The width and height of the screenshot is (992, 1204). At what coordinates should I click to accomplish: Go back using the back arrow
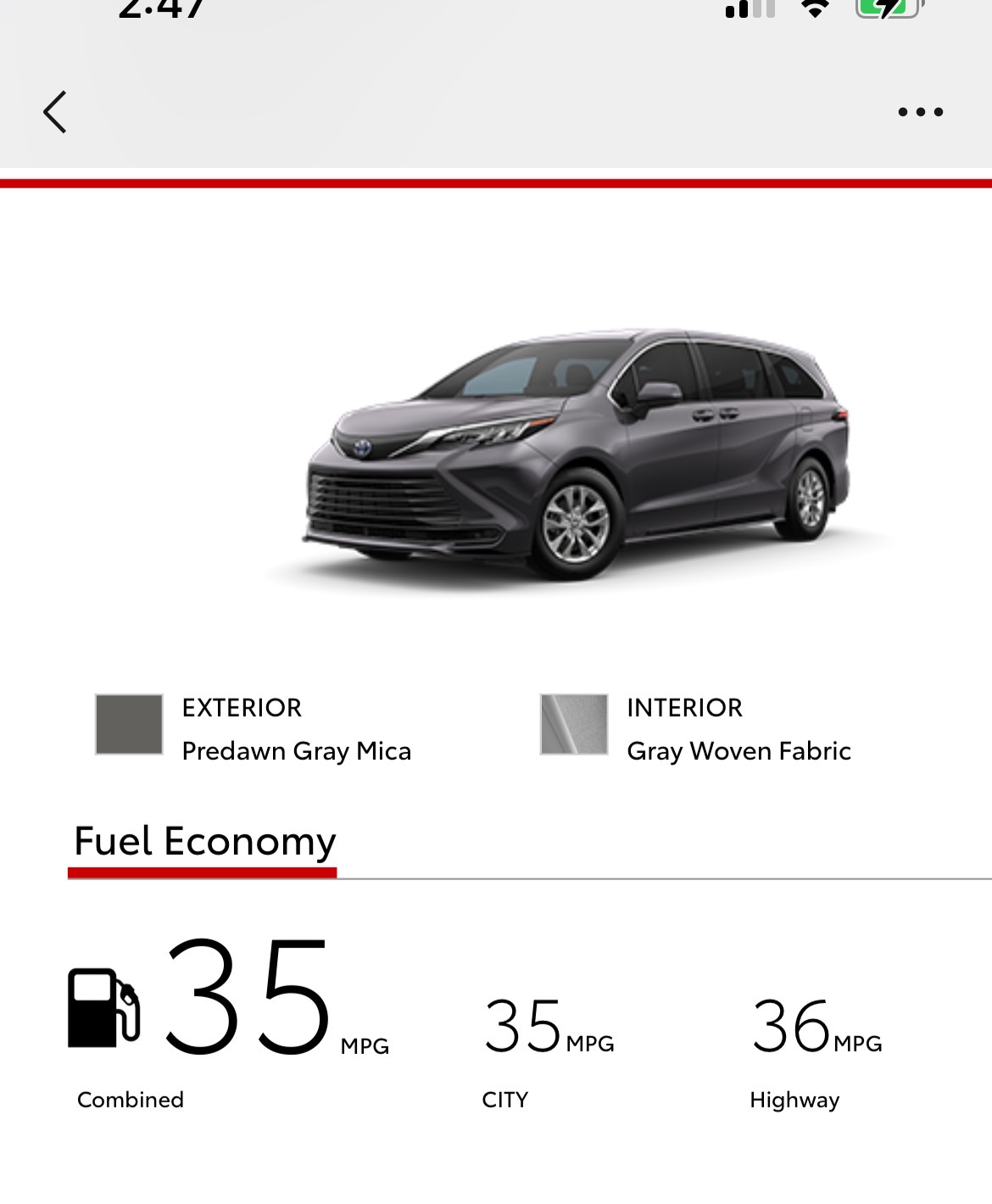pos(55,112)
